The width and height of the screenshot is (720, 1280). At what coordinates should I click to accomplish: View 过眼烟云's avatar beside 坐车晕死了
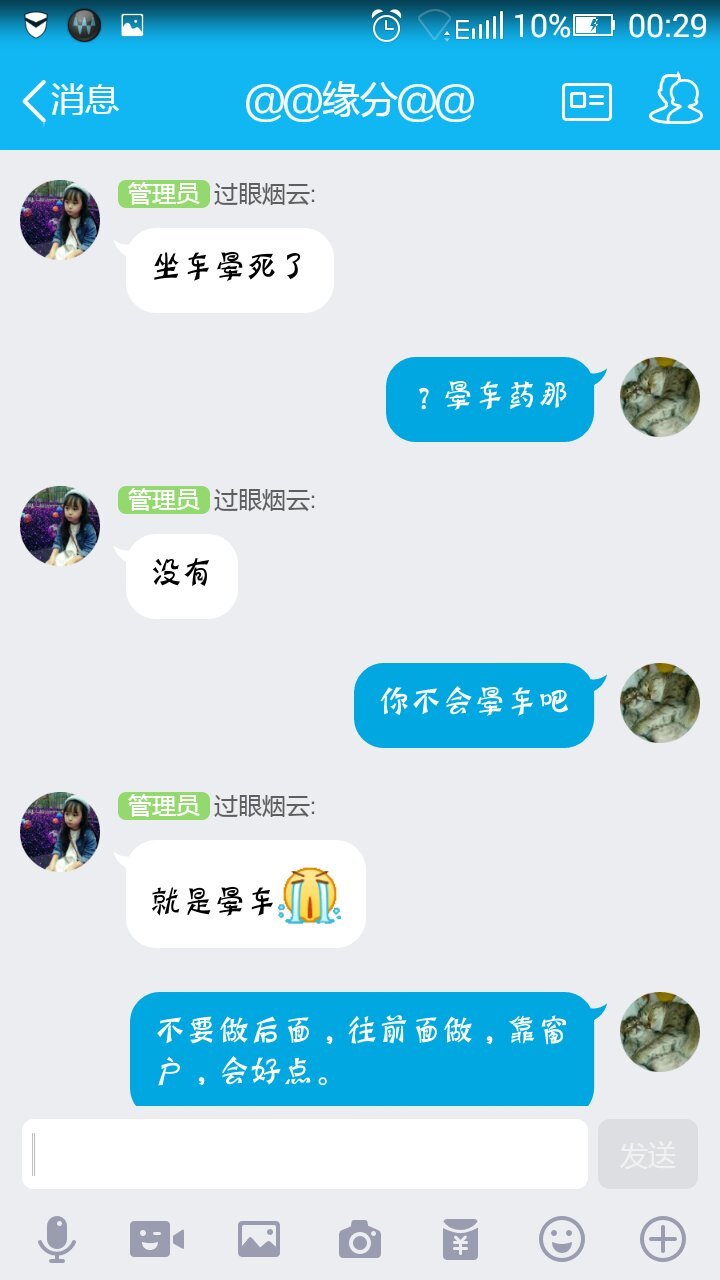coord(60,220)
